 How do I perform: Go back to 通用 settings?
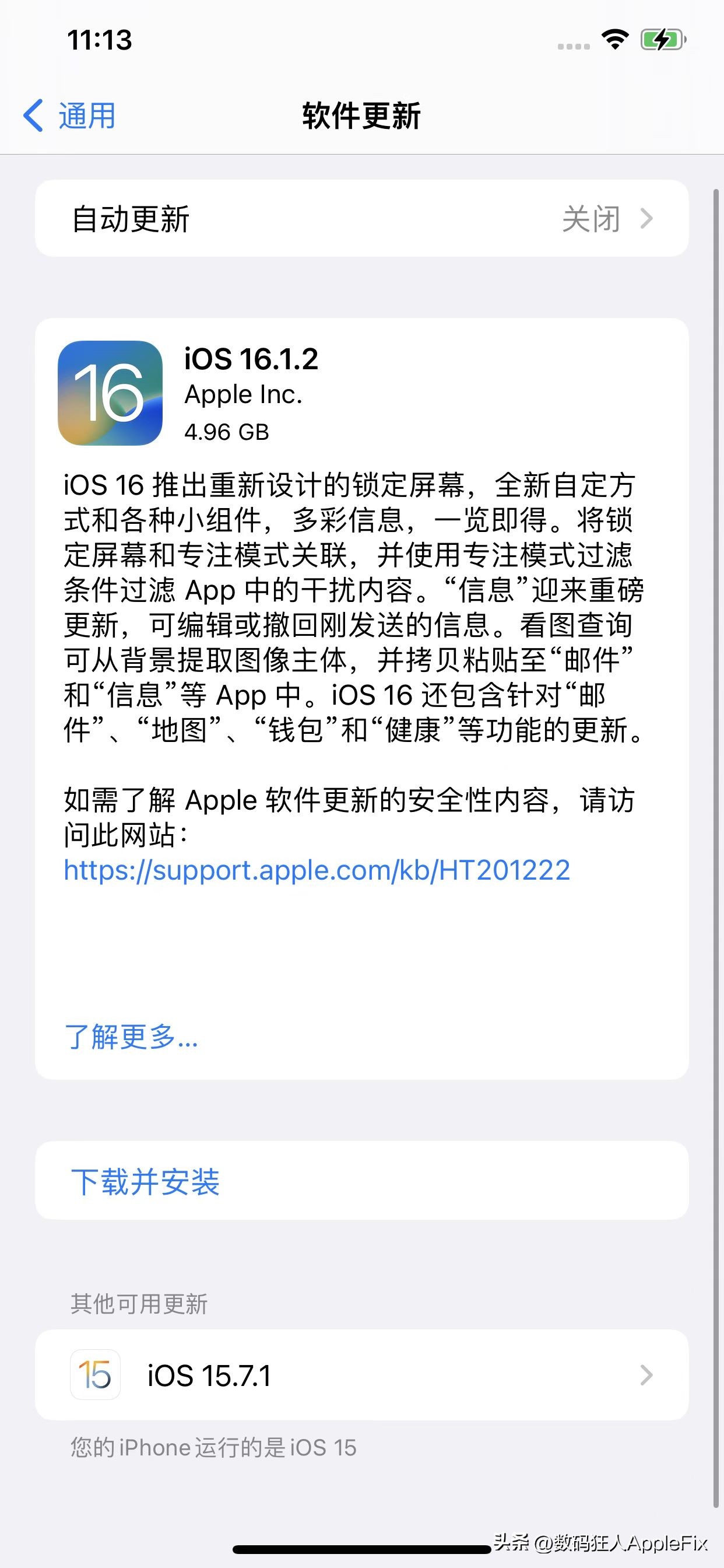(x=70, y=116)
